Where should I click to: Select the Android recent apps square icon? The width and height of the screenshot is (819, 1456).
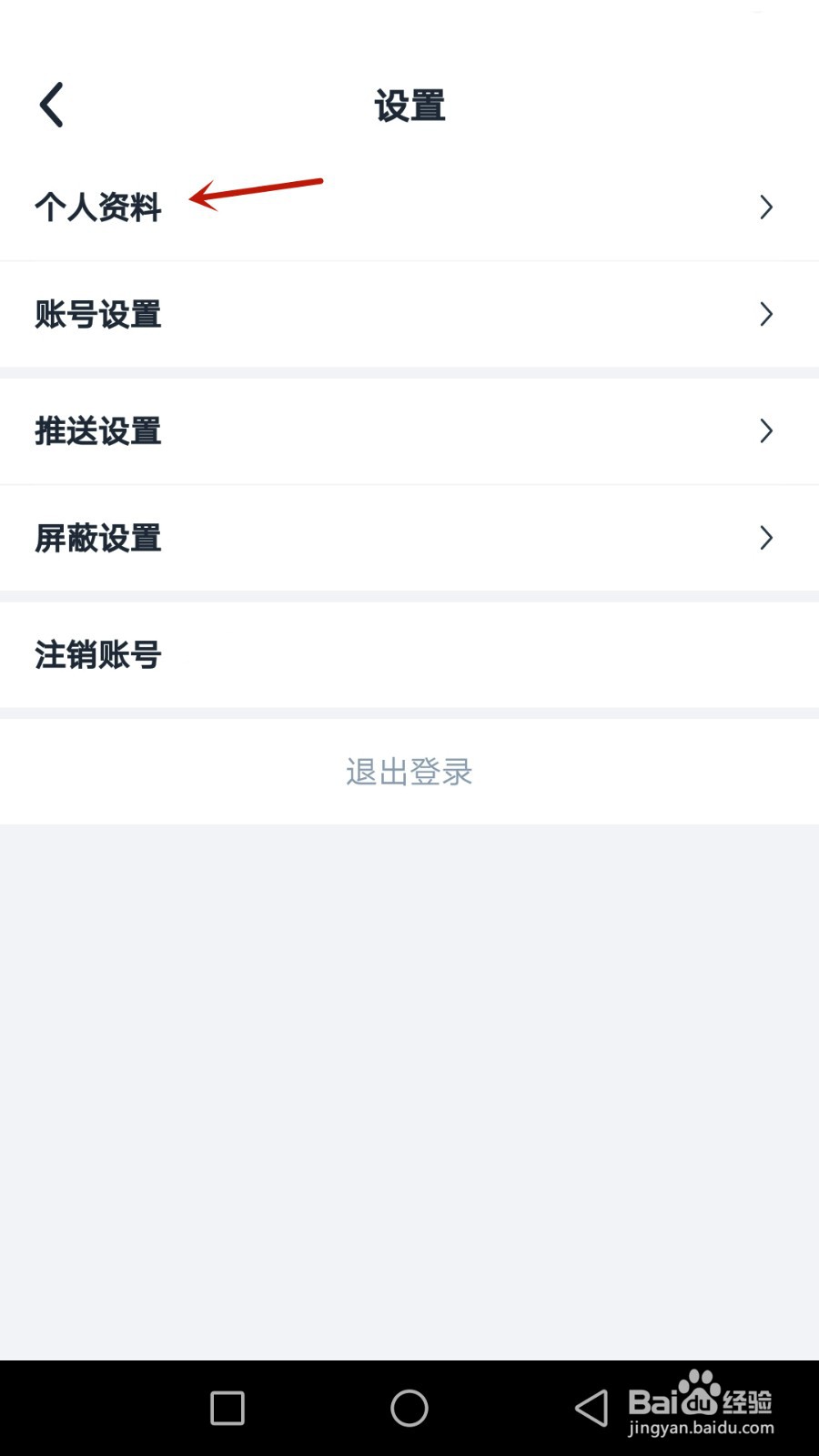pos(226,1407)
